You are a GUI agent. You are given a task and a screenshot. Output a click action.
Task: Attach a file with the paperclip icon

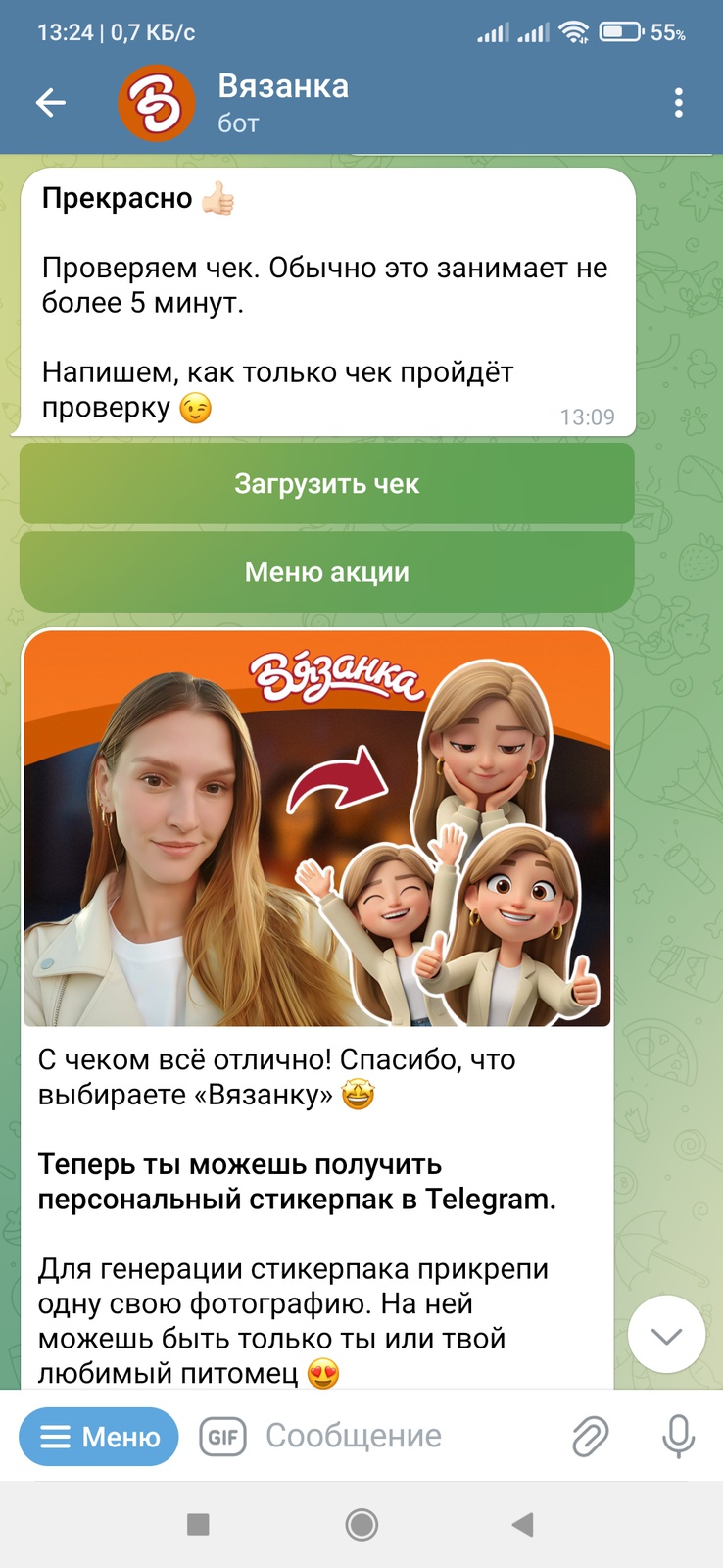tap(590, 1437)
